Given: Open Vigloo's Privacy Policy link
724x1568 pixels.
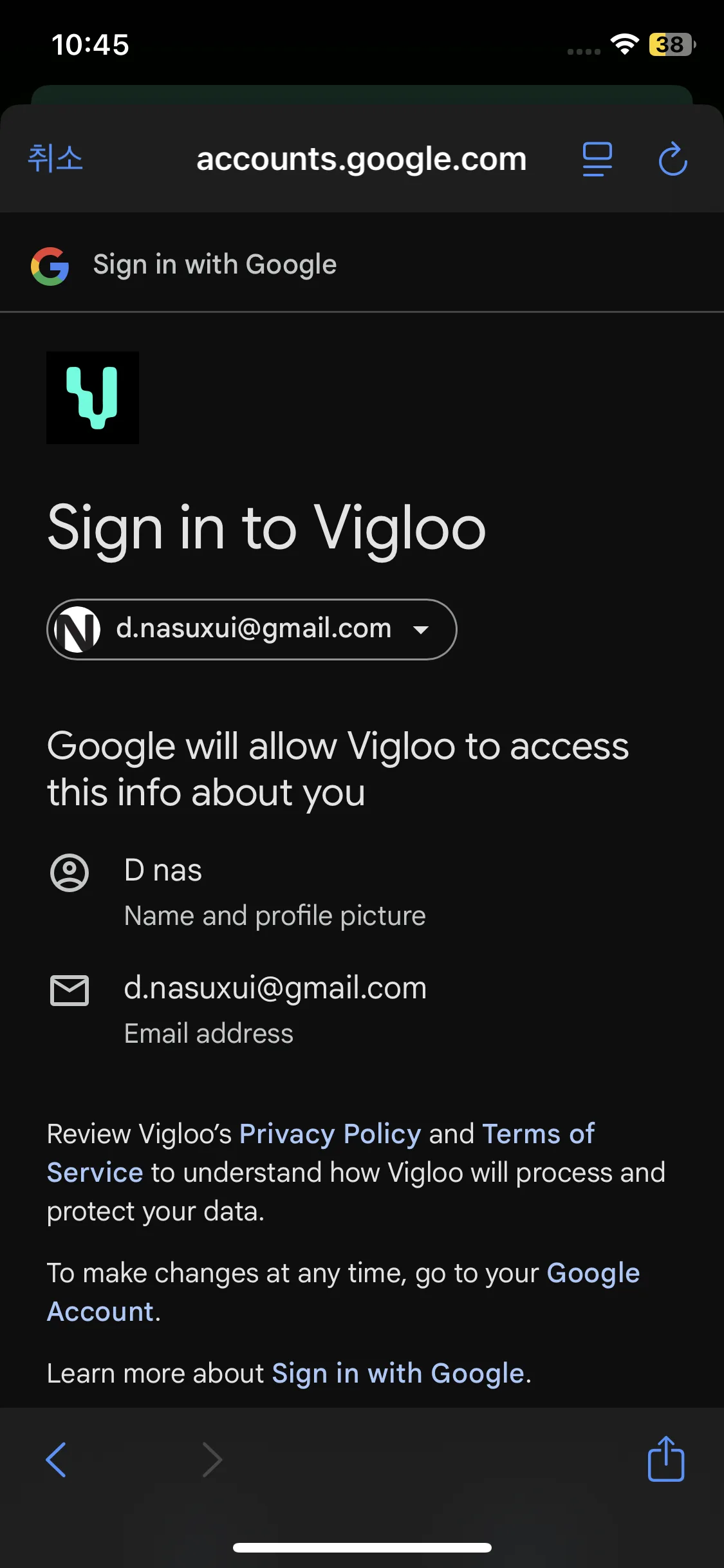Looking at the screenshot, I should tap(330, 1134).
